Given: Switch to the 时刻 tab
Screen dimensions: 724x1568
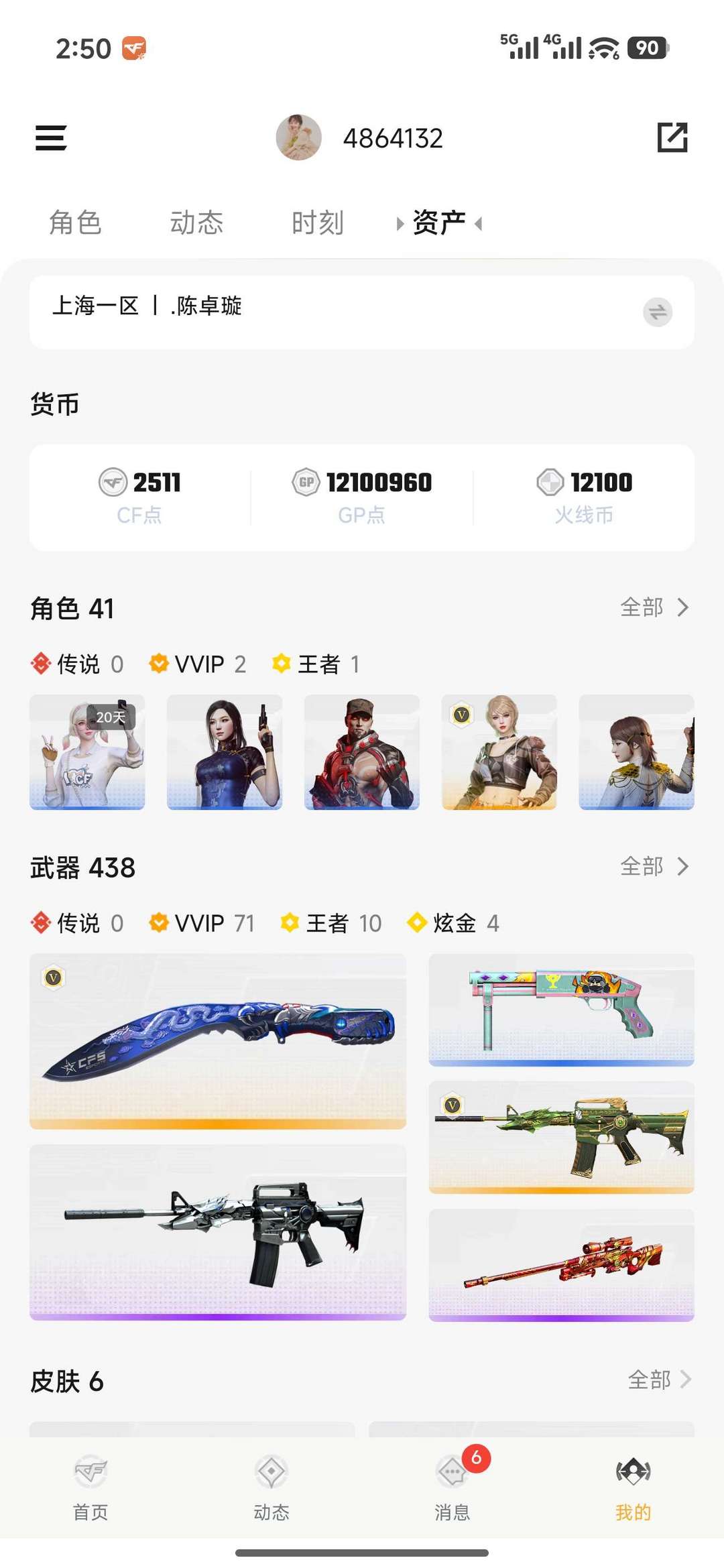Looking at the screenshot, I should coord(316,222).
